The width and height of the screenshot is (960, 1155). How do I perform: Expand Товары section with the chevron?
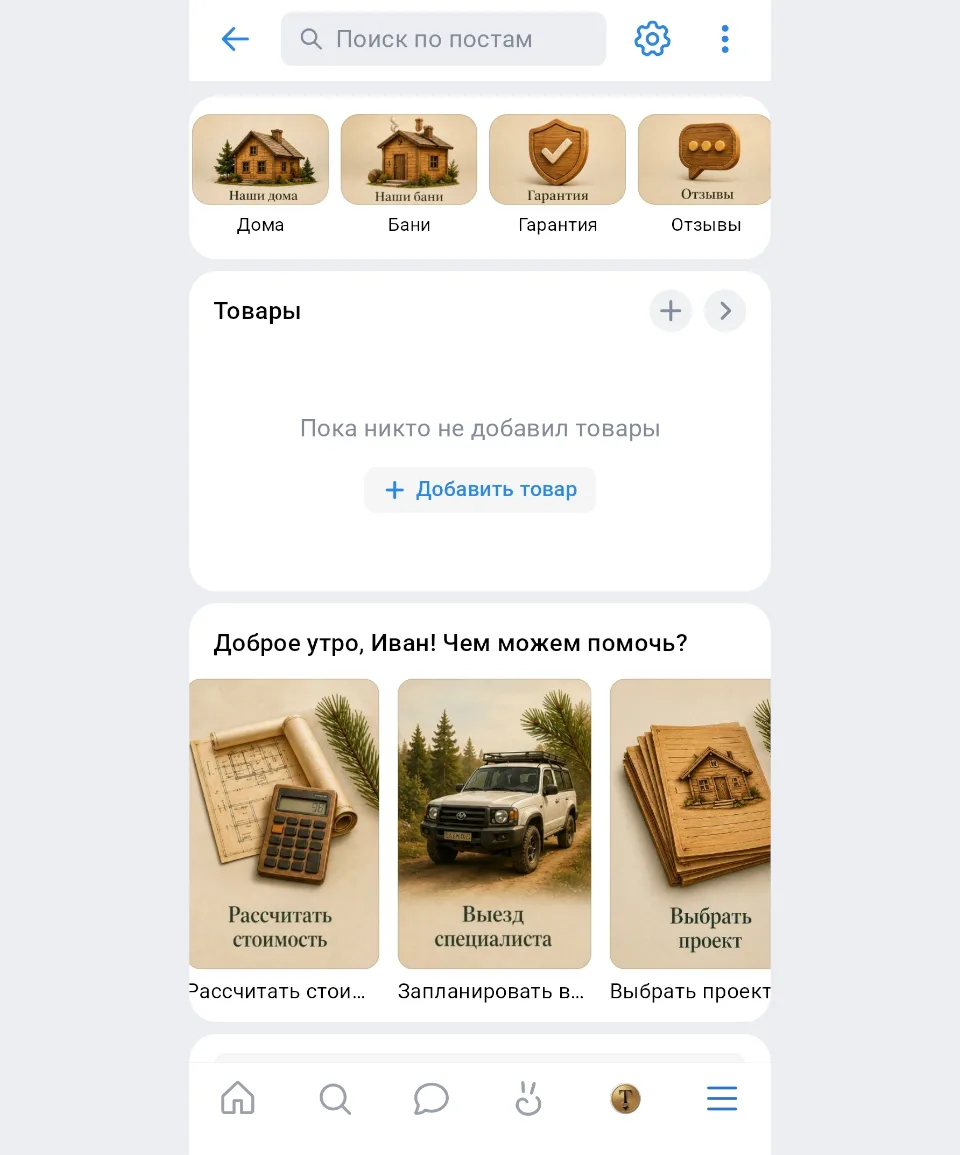coord(725,311)
